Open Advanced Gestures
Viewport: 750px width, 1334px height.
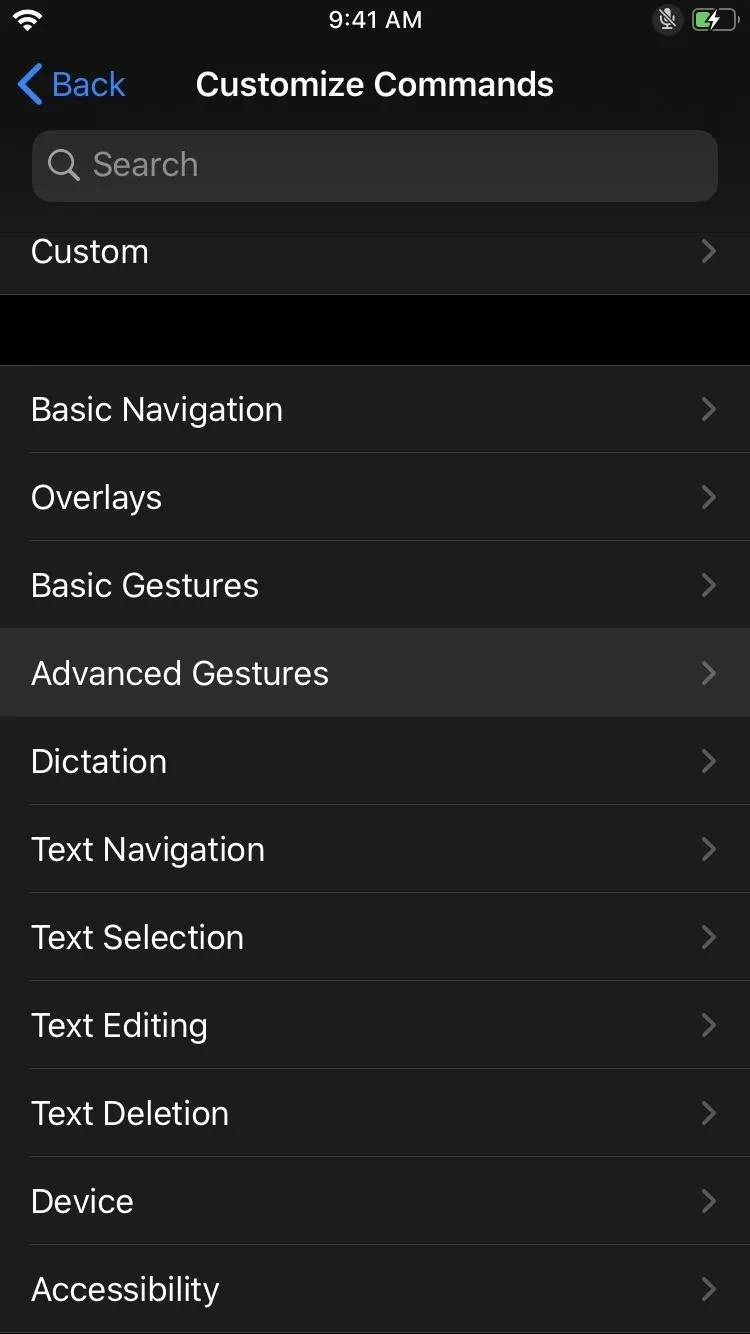375,673
